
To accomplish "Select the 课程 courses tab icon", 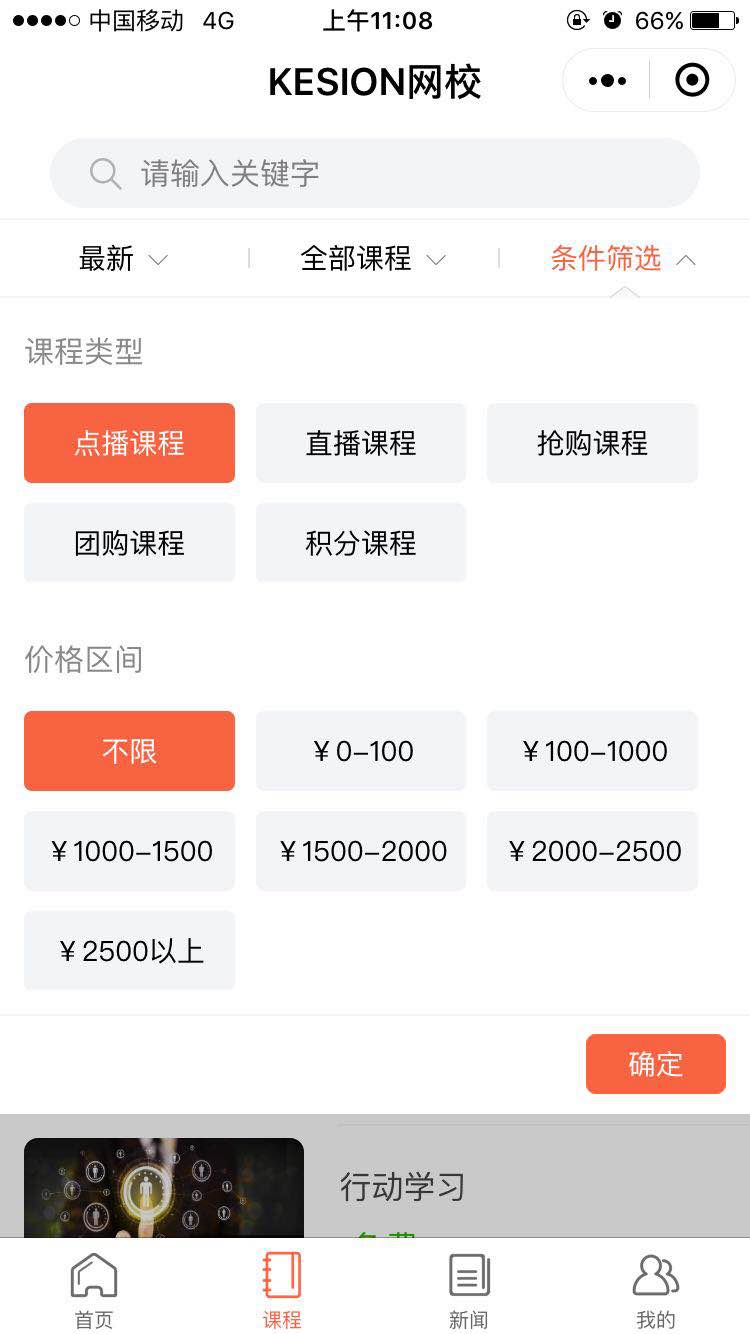I will [281, 1288].
